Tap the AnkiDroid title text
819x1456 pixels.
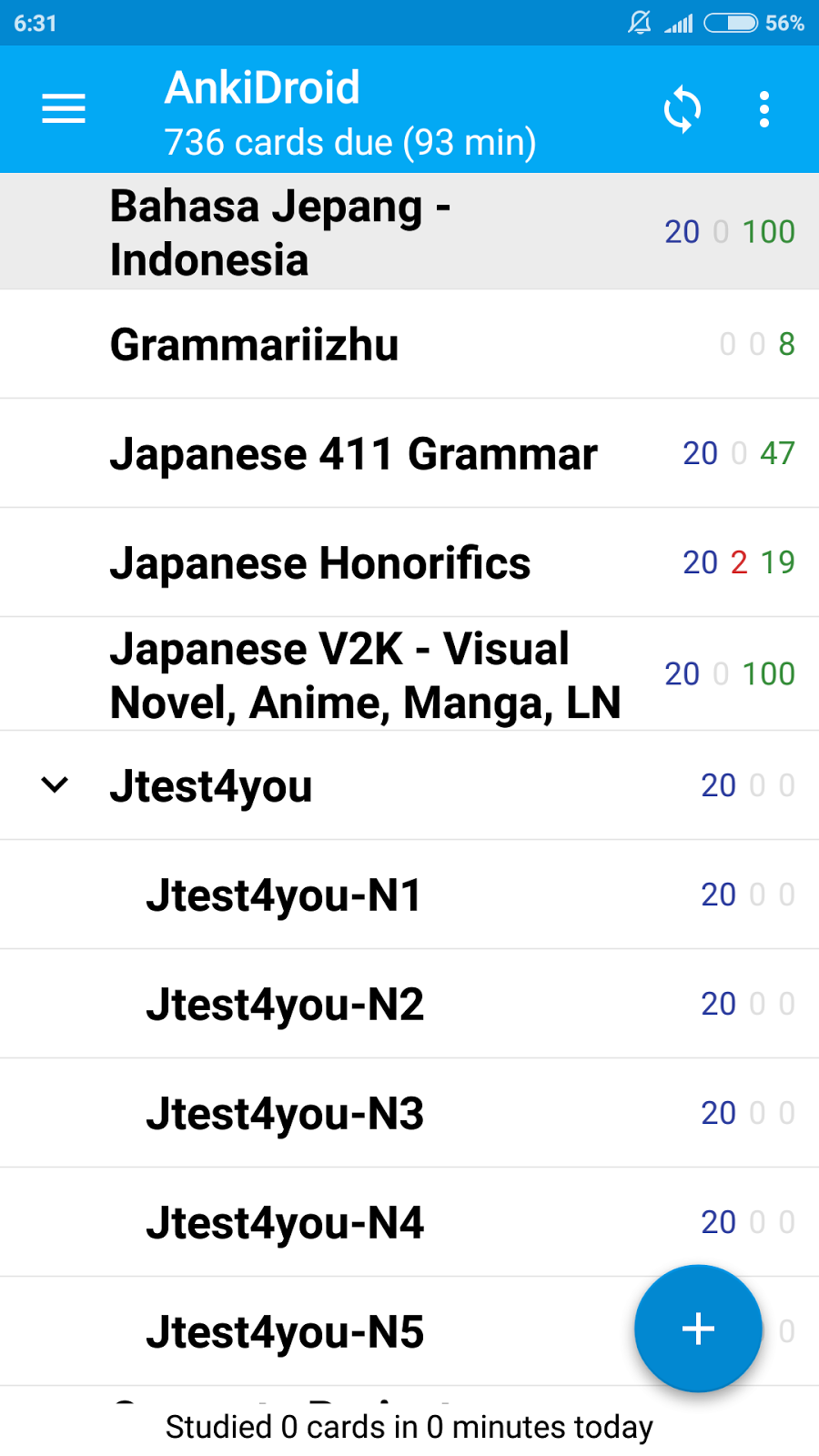pos(261,86)
